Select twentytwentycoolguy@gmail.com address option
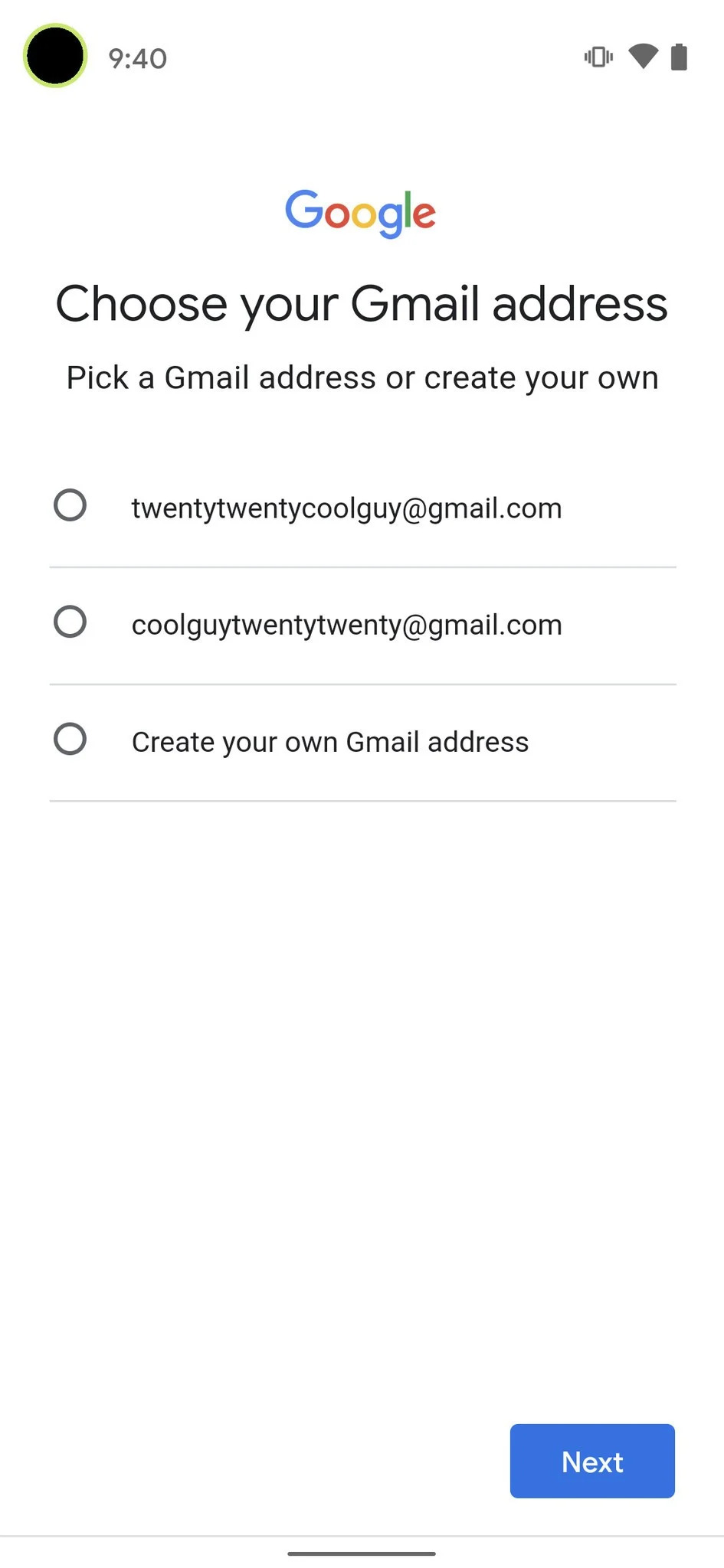The height and width of the screenshot is (1568, 724). [70, 506]
